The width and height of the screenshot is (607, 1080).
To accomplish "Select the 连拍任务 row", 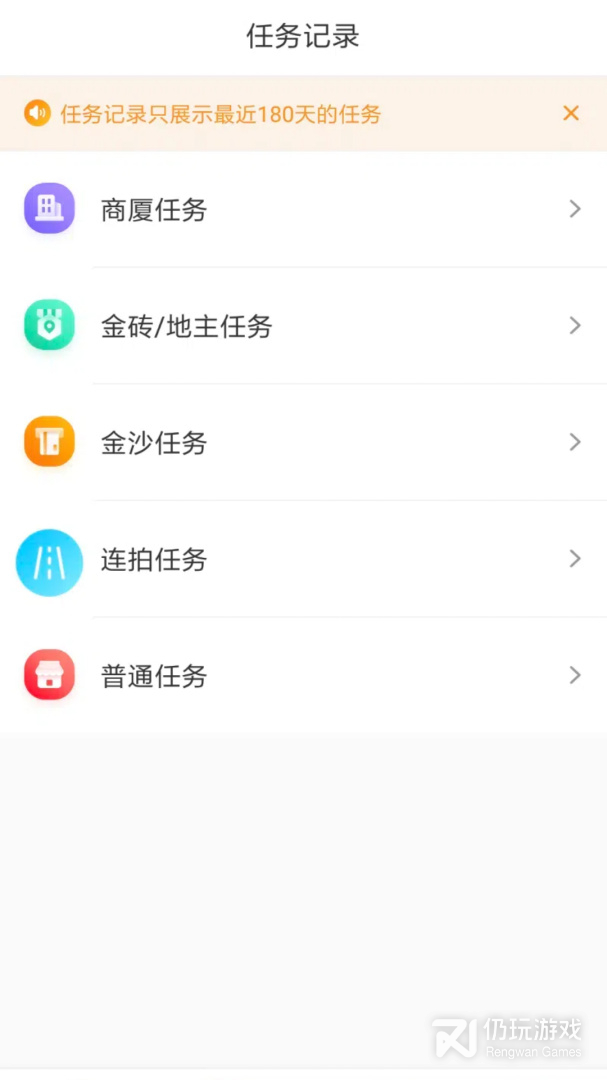I will [x=303, y=559].
